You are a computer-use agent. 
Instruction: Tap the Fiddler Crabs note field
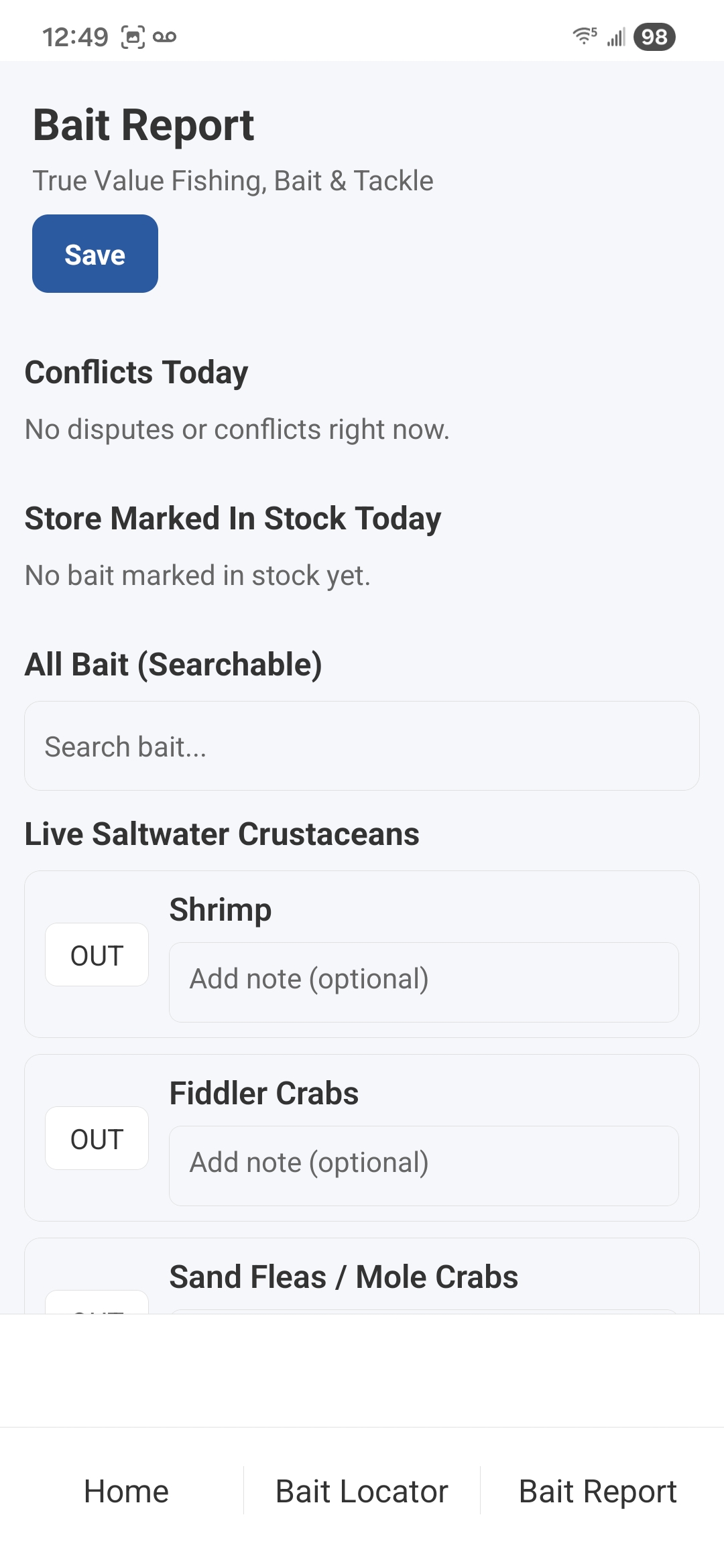coord(424,1164)
